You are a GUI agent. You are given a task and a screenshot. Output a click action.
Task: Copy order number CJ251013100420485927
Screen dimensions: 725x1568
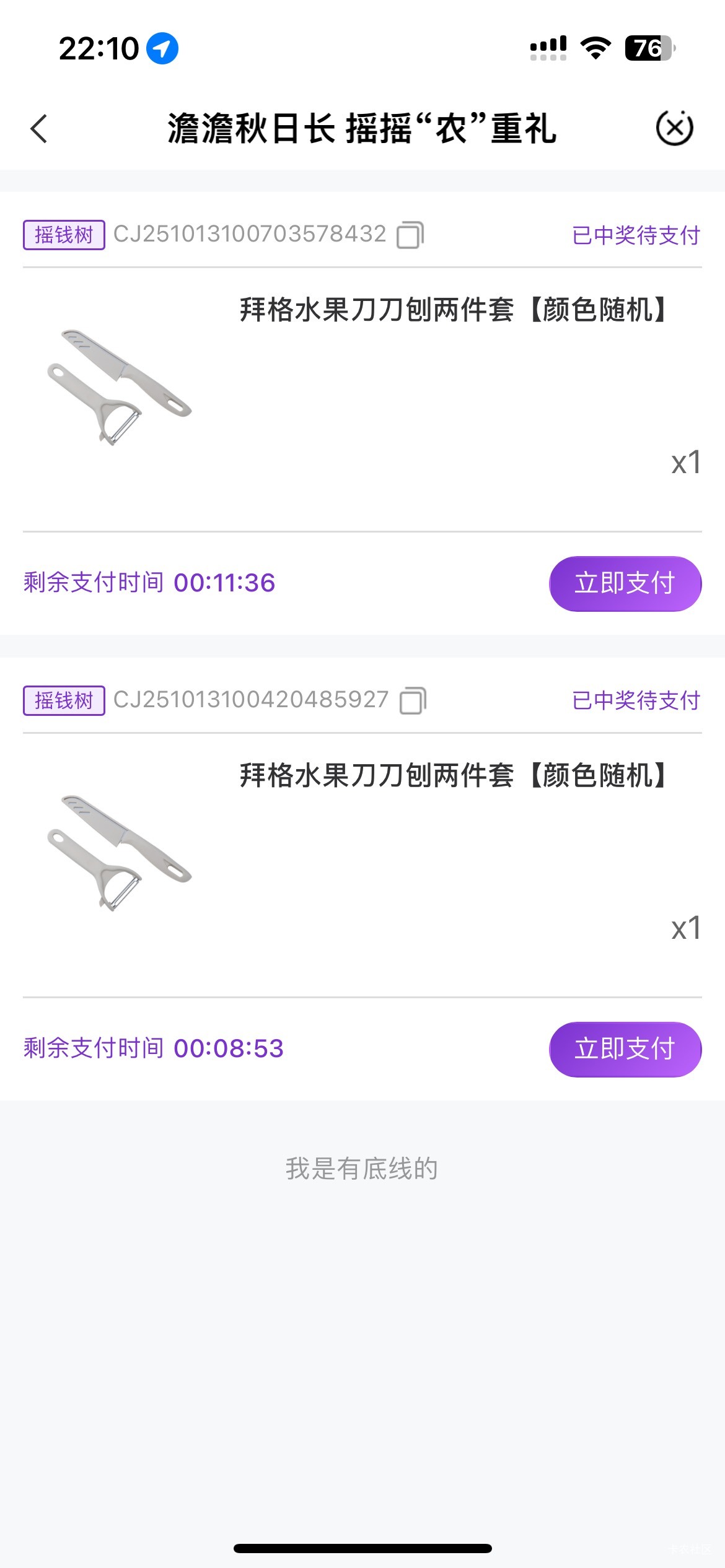[x=413, y=701]
